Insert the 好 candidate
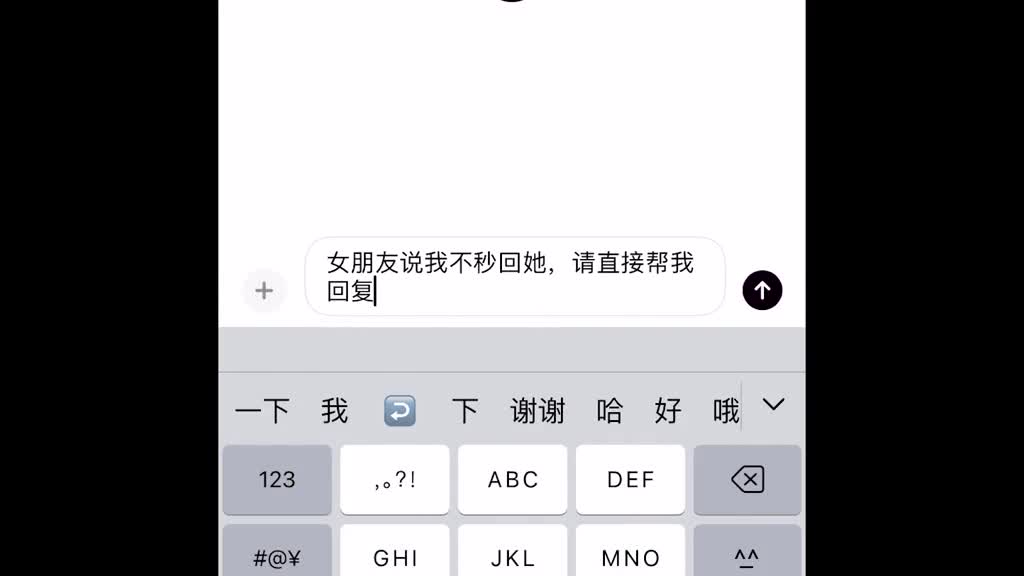Screen dimensions: 1024x576 coord(668,411)
